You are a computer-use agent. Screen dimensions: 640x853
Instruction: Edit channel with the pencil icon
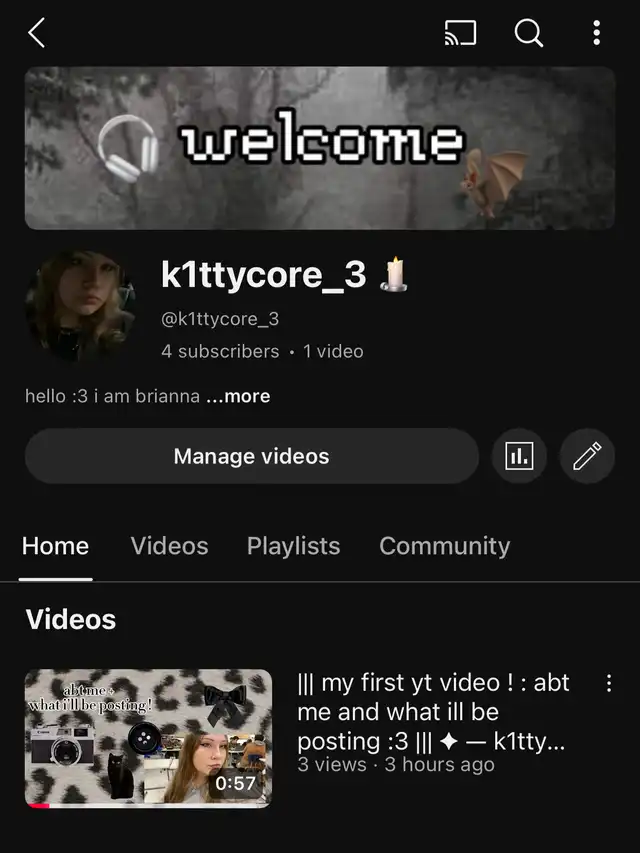pos(586,456)
